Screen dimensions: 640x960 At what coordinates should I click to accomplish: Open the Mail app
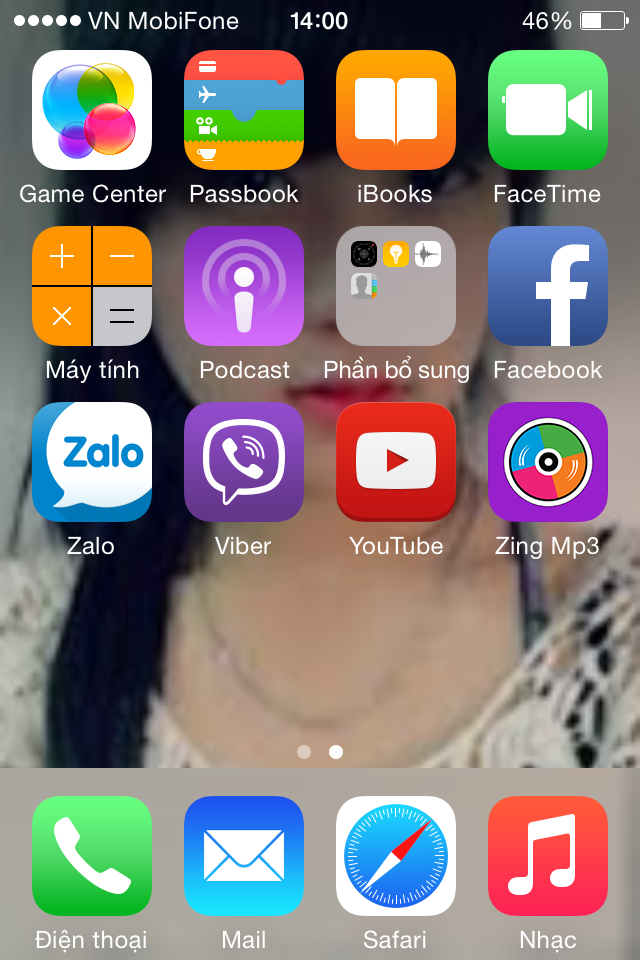click(244, 856)
